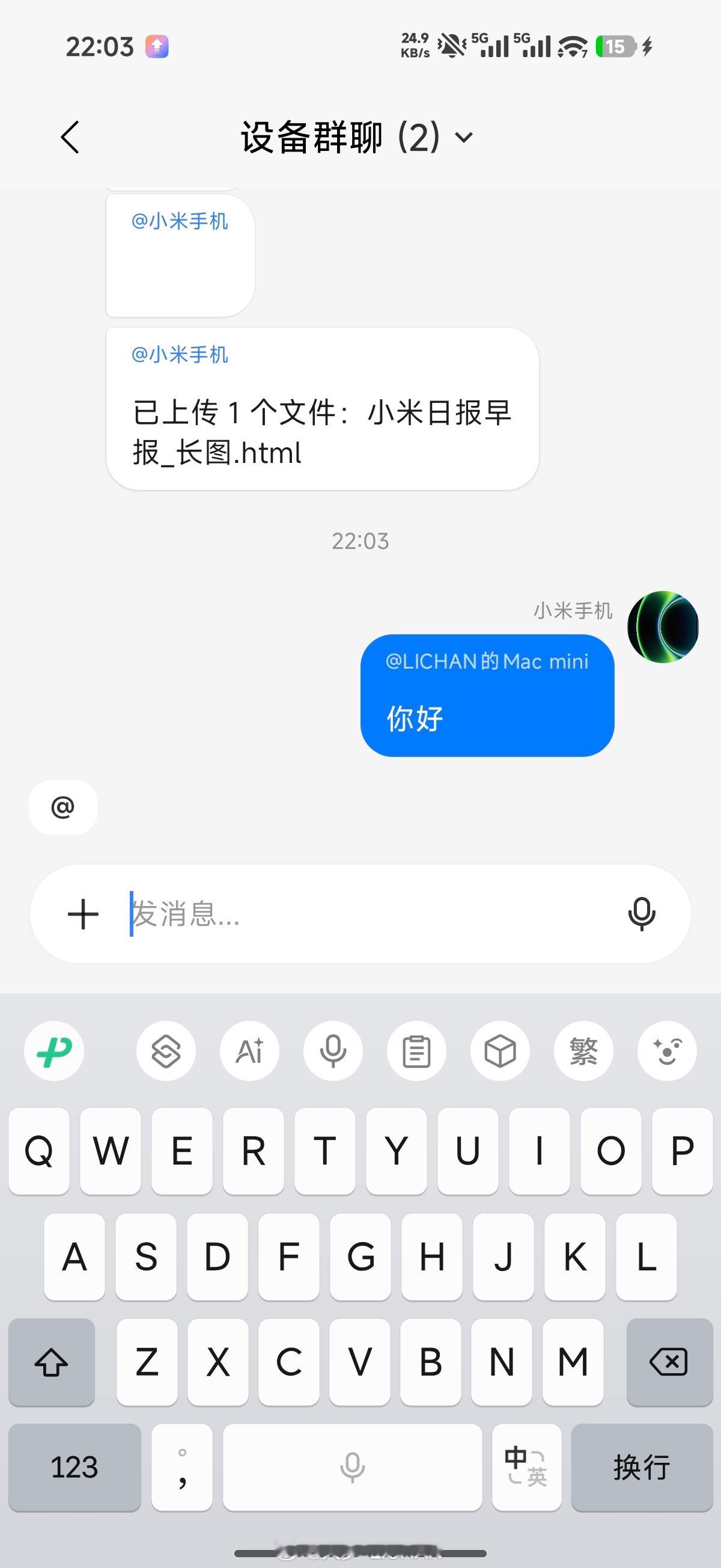Viewport: 721px width, 1568px height.
Task: Tap the 123 key to show numbers
Action: pyautogui.click(x=75, y=1469)
